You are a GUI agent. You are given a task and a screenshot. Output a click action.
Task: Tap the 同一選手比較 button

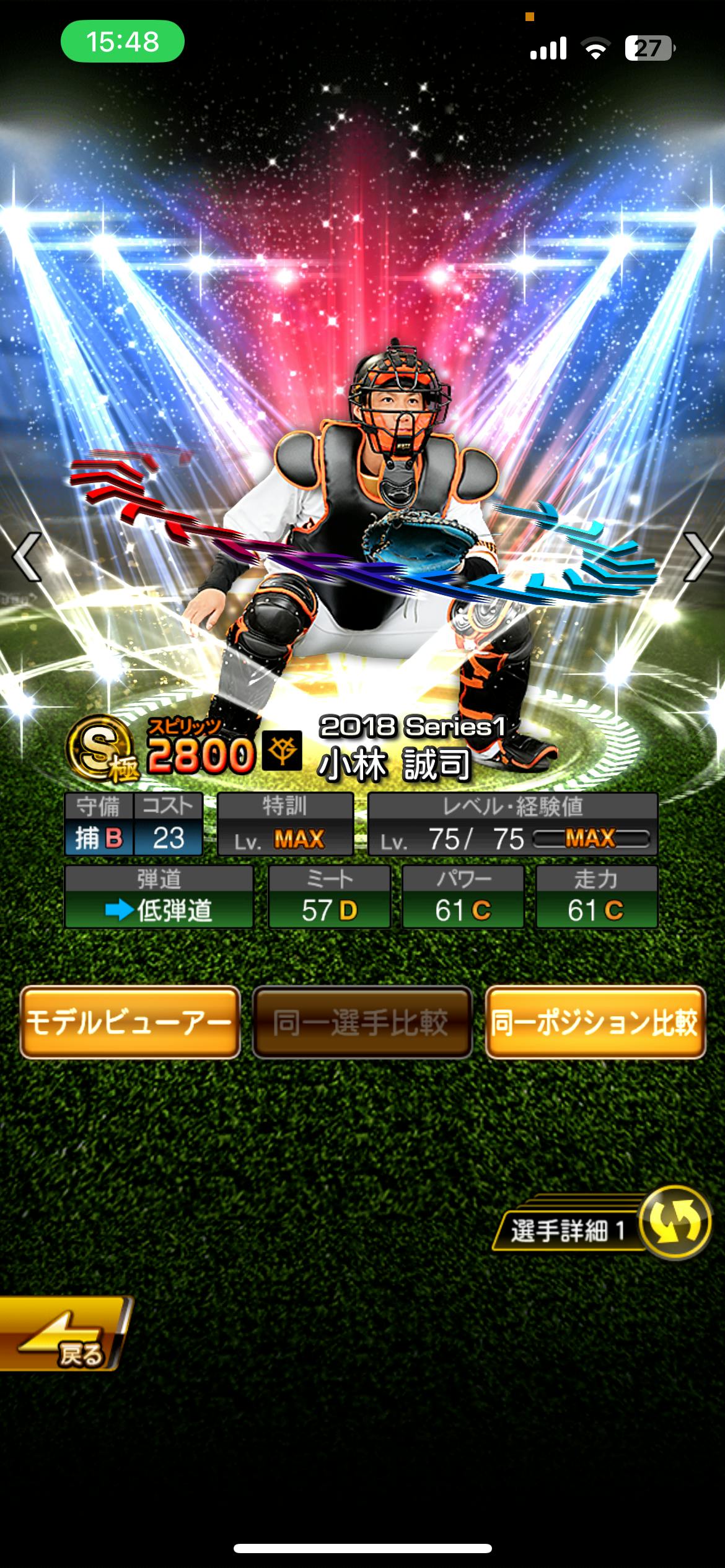tap(362, 1022)
